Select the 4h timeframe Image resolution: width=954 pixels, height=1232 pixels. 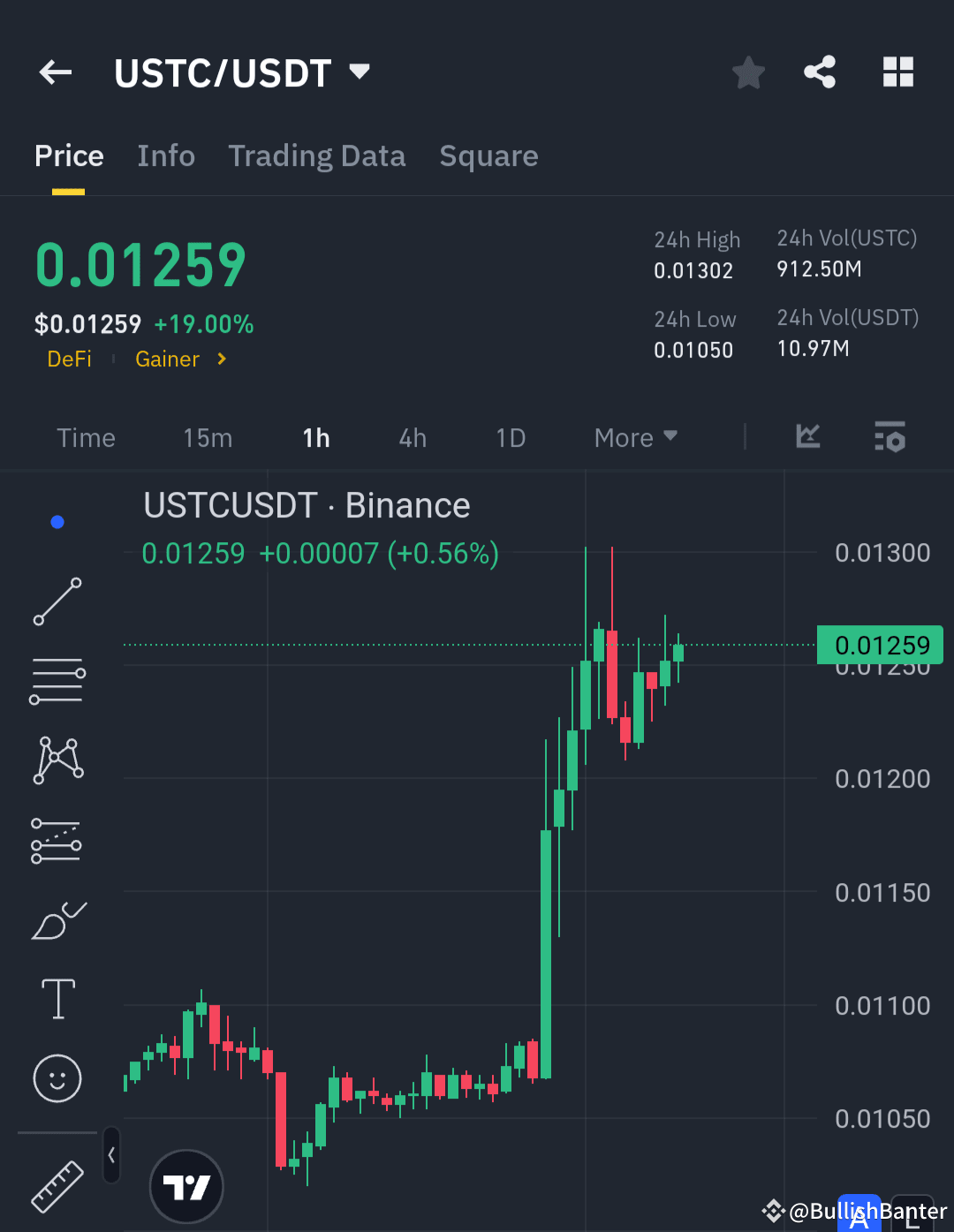coord(412,437)
